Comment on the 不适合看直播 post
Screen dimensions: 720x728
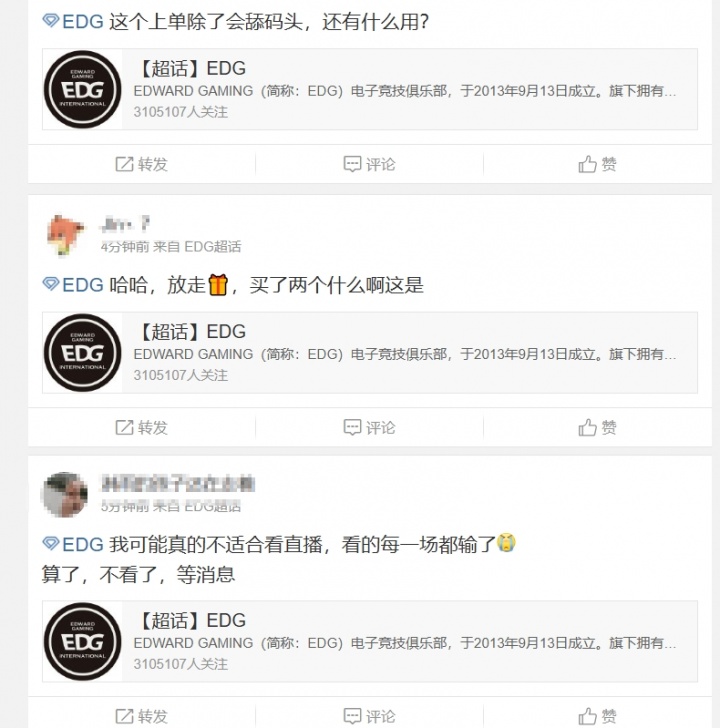point(369,716)
